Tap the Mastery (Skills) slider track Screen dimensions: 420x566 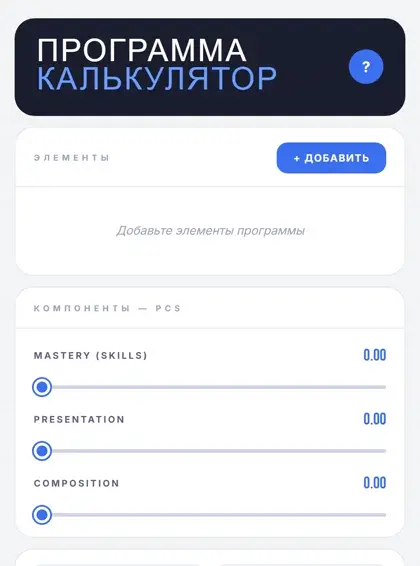[210, 387]
